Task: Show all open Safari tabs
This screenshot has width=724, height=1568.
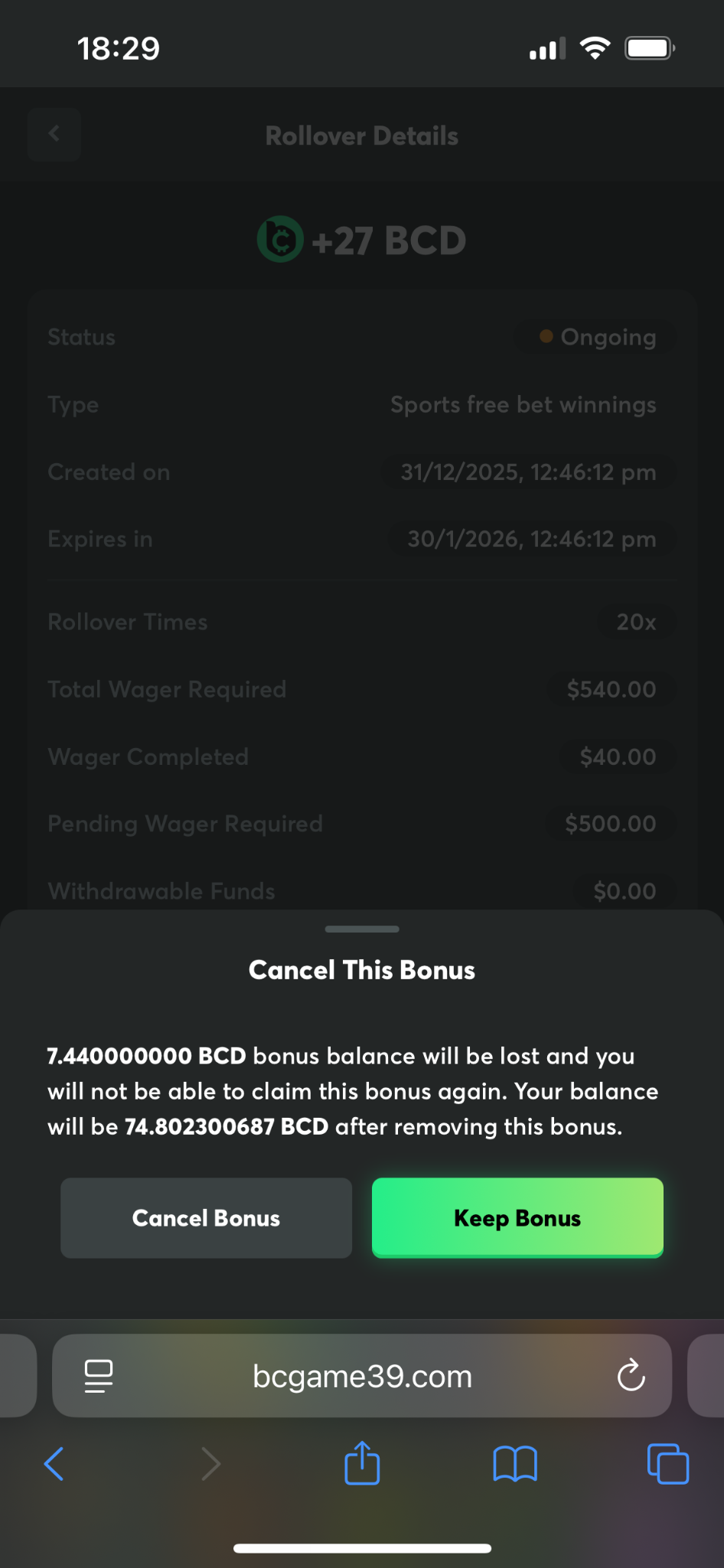Action: tap(667, 1464)
